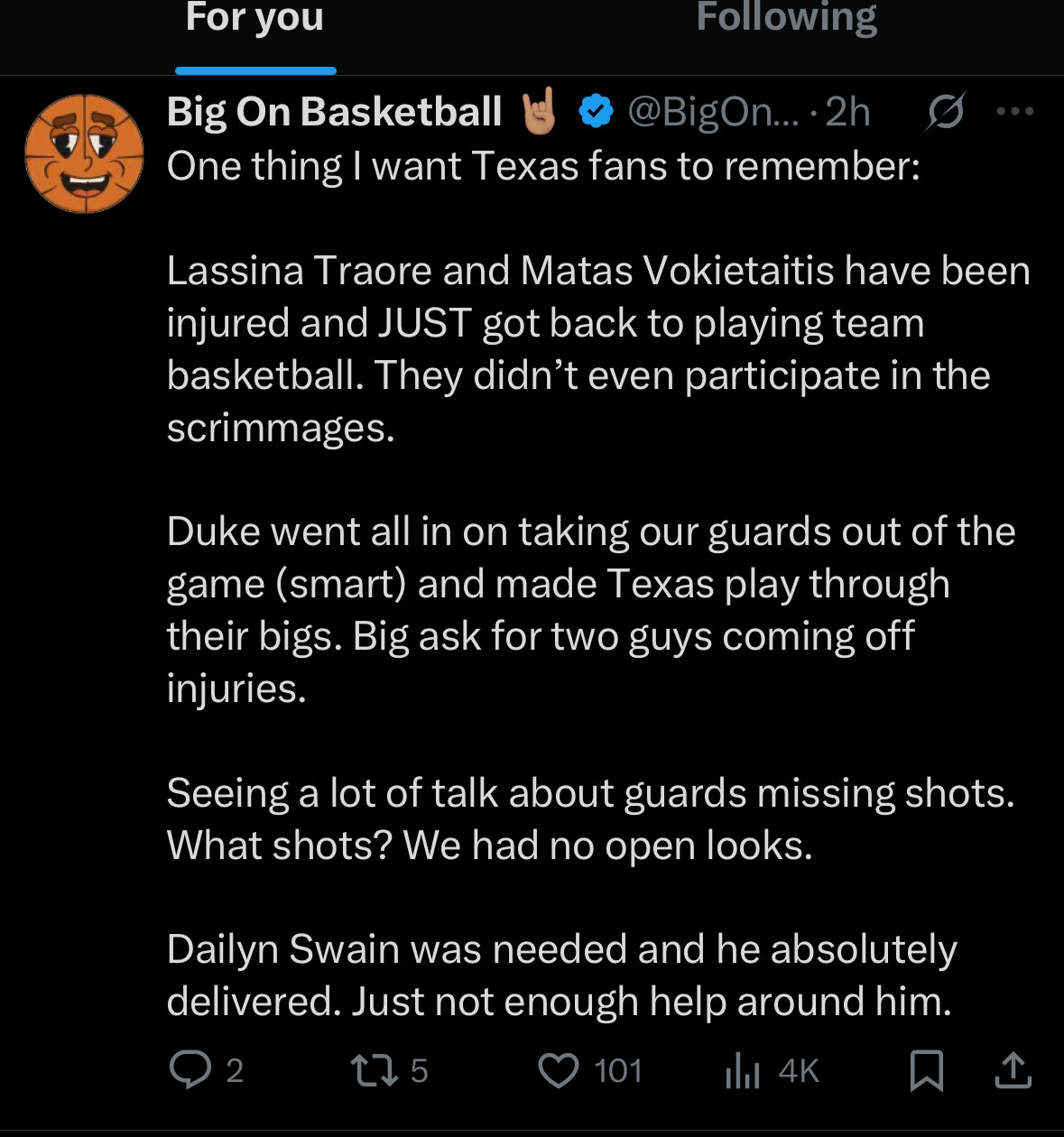Bookmark this Big On Basketball post

927,1070
